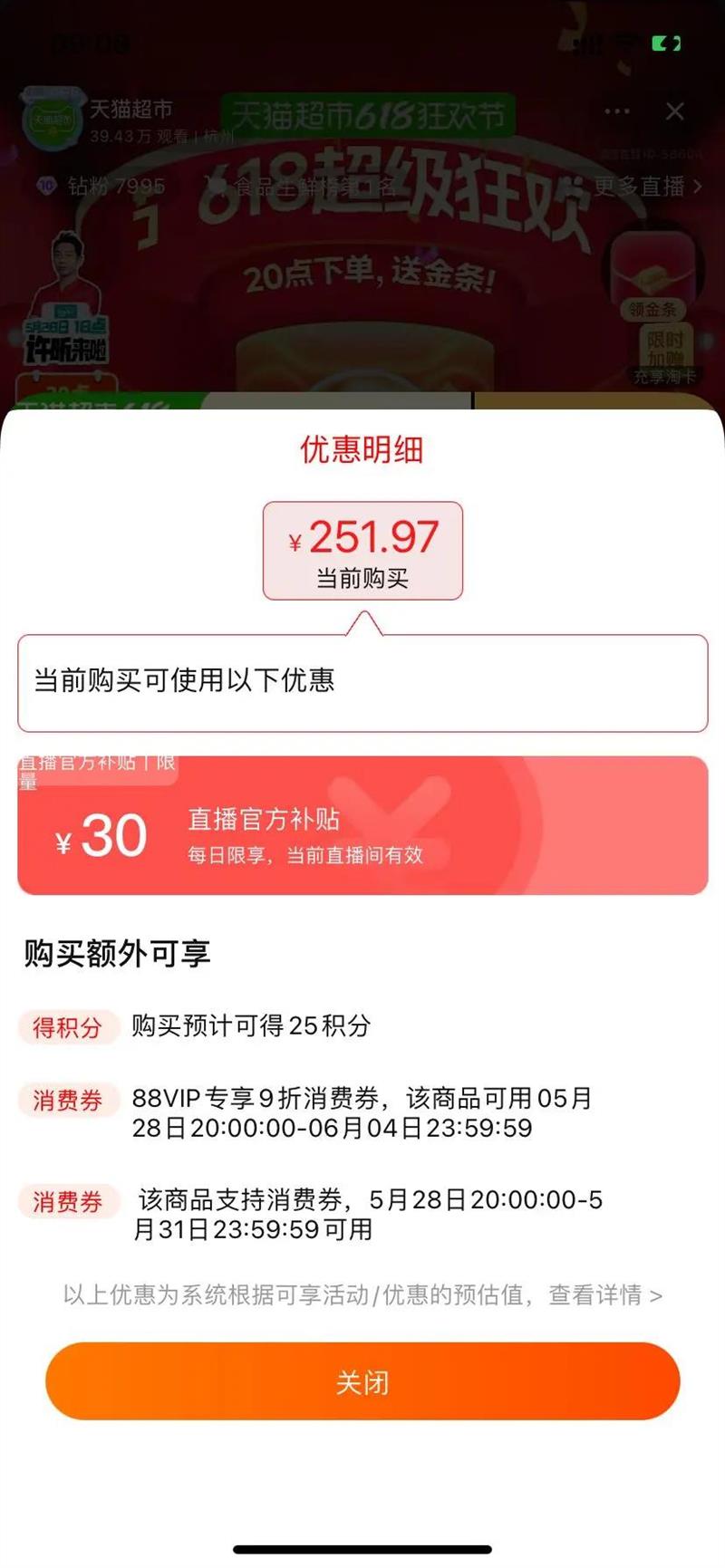This screenshot has height=1568, width=725.
Task: Tap the 关闭 button
Action: tap(362, 1382)
